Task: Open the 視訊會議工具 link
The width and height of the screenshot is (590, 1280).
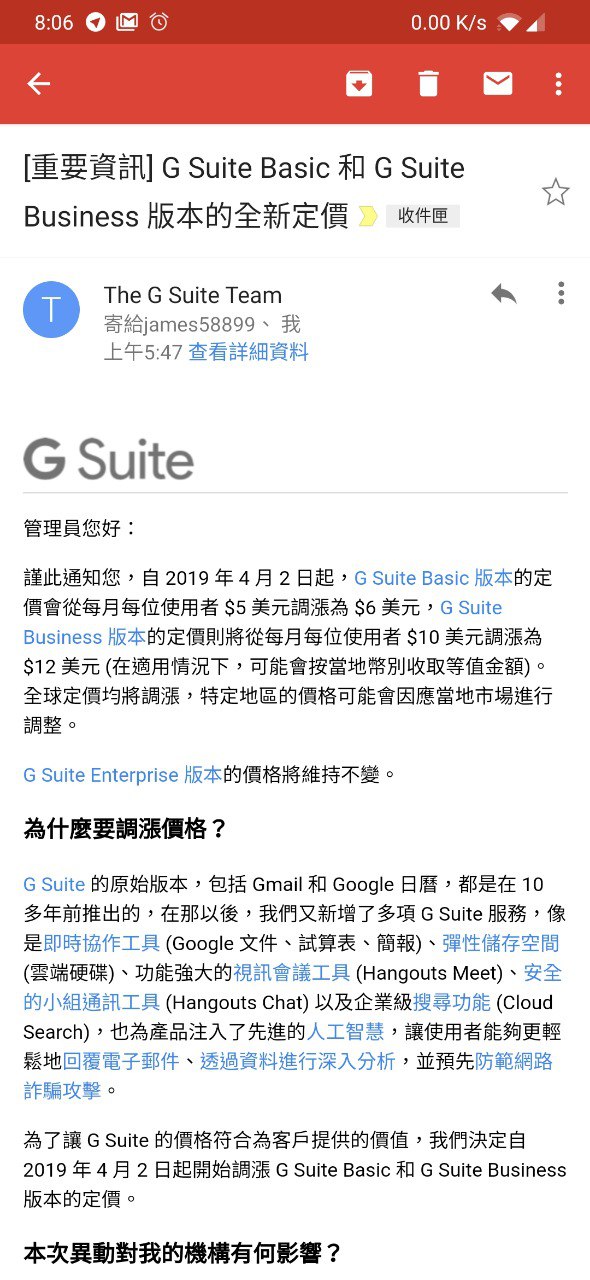Action: coord(291,973)
